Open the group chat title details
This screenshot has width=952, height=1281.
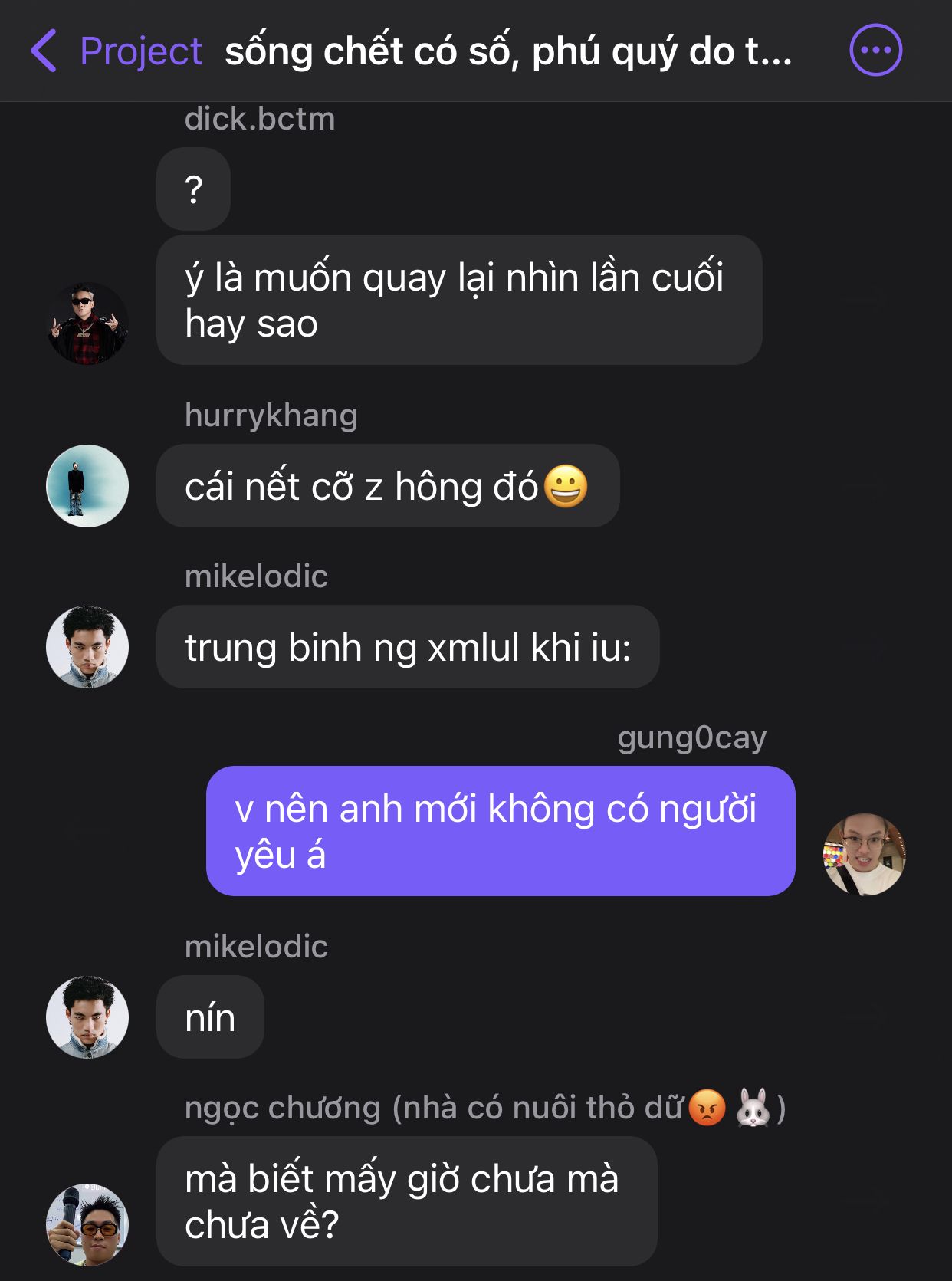pos(508,51)
